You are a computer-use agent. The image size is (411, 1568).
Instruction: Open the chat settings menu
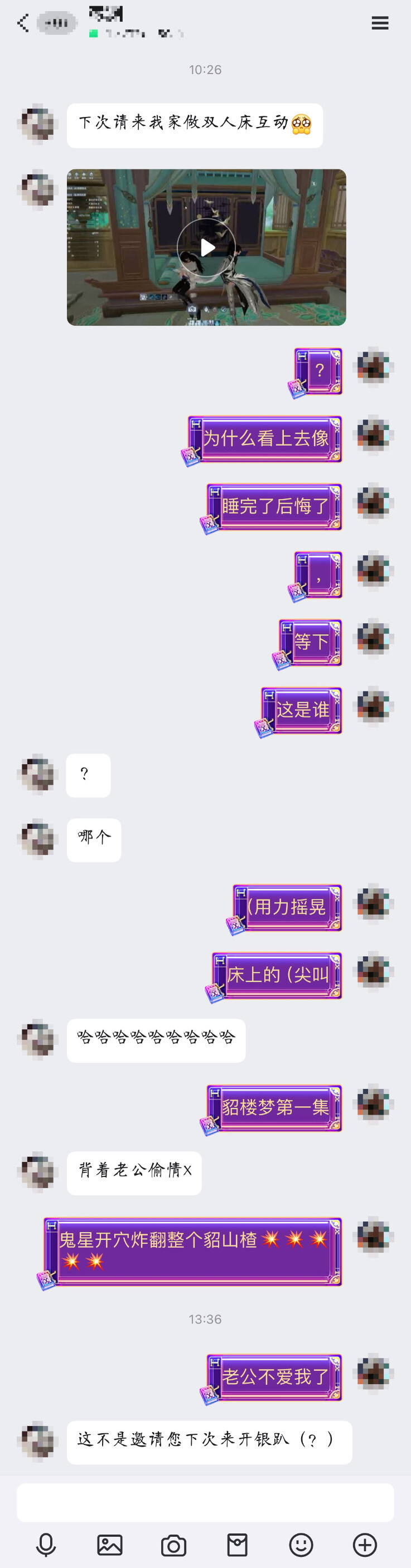(380, 23)
